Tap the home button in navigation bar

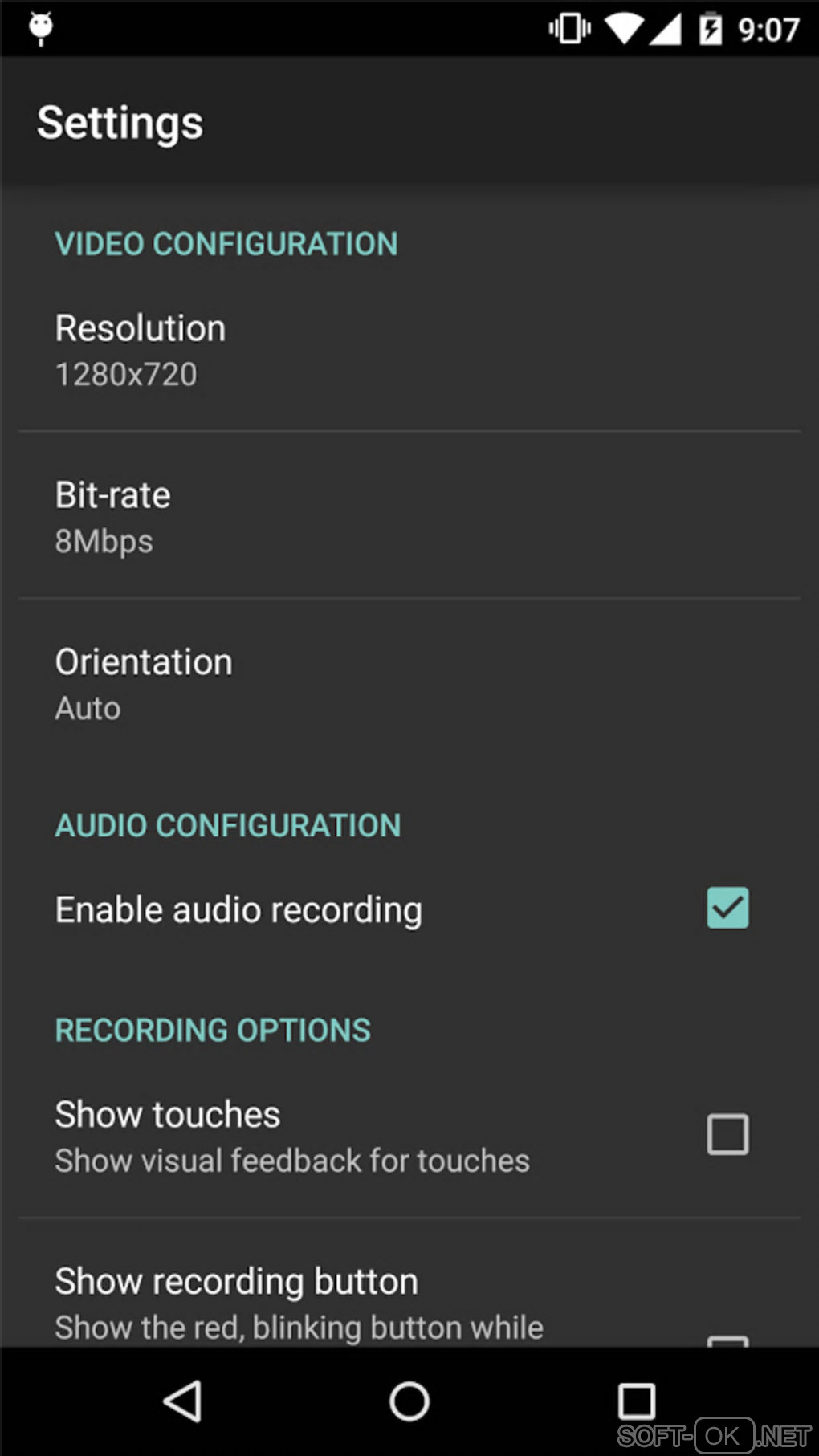pyautogui.click(x=409, y=1401)
